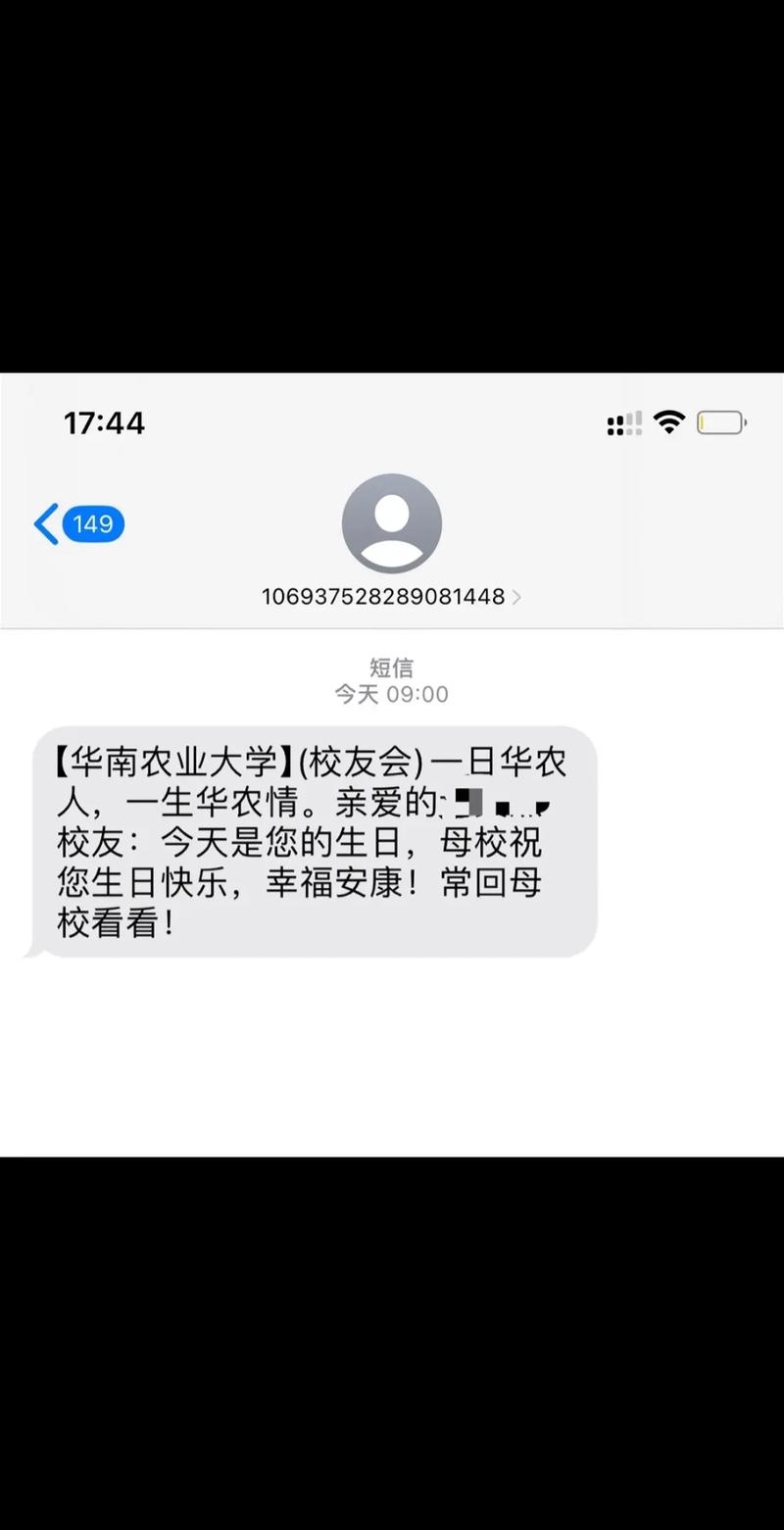
Task: Tap the Wi-Fi icon in the status bar
Action: tap(669, 421)
